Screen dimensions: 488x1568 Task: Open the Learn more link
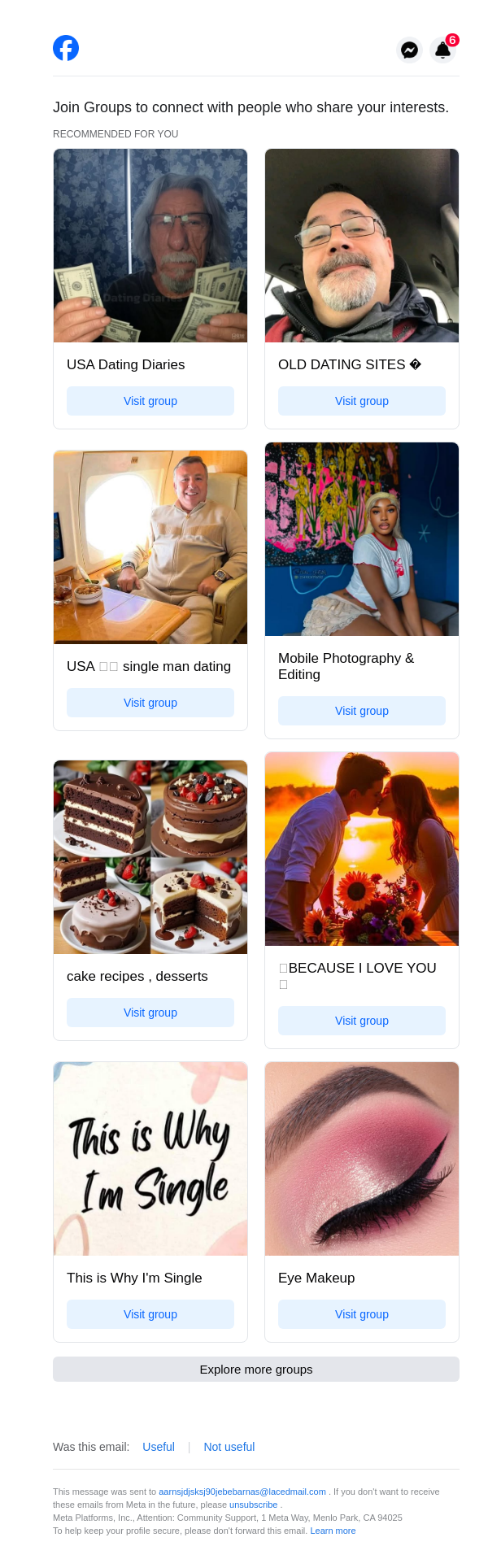[x=333, y=1531]
